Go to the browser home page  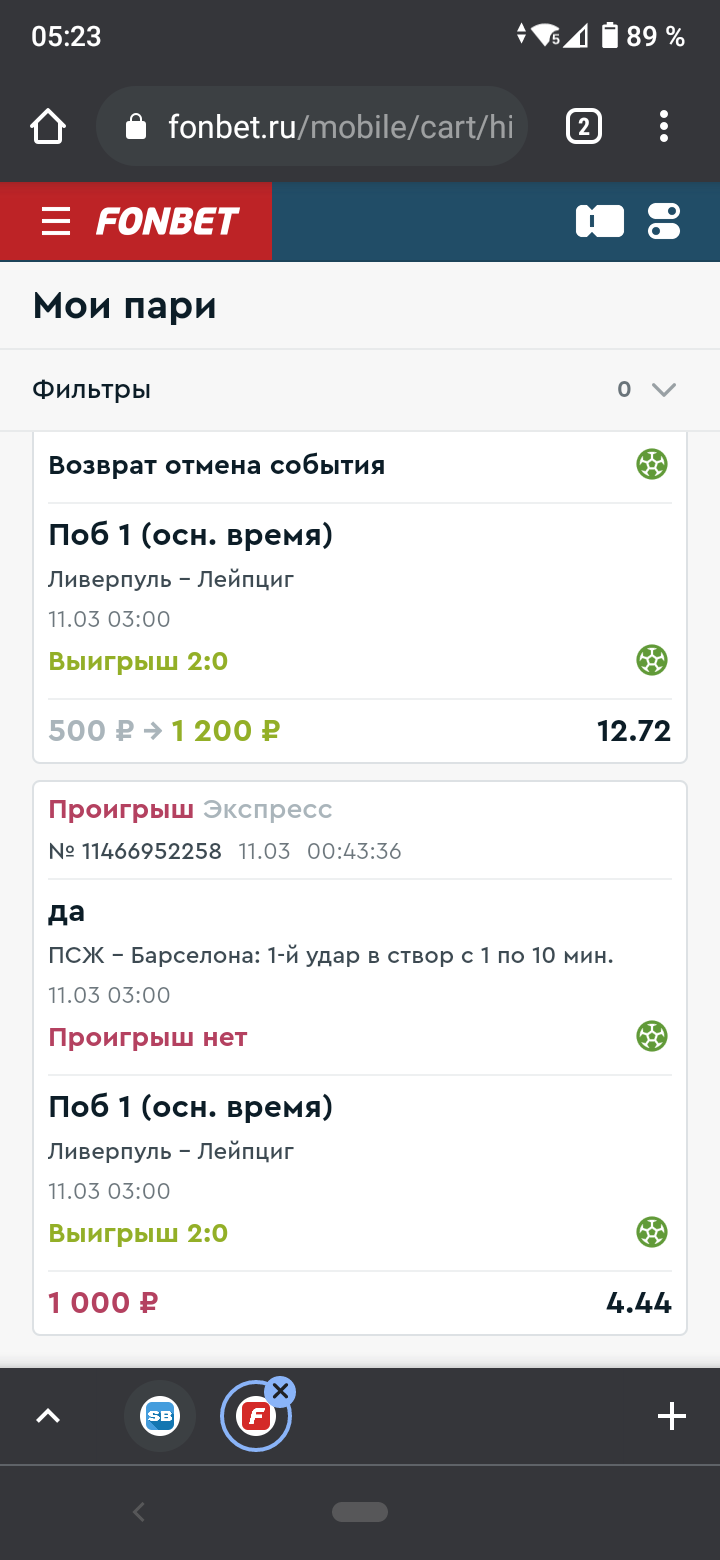[48, 127]
